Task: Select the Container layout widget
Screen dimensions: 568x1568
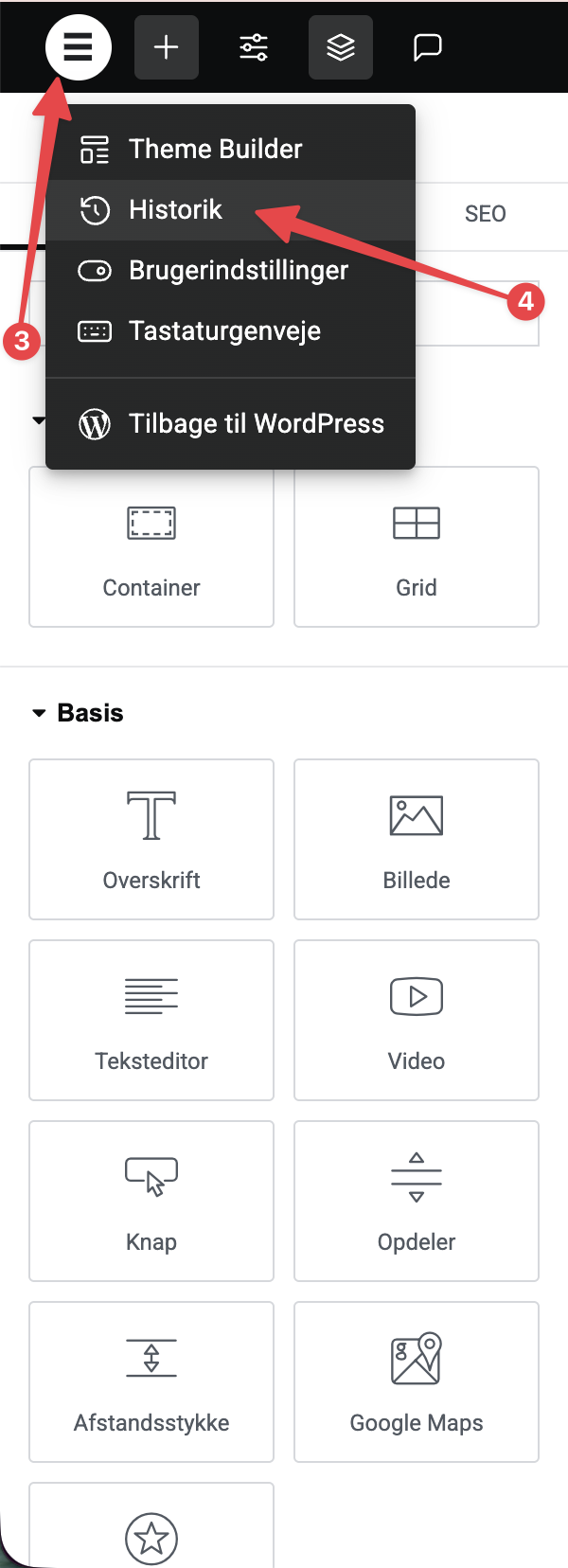Action: (x=151, y=549)
